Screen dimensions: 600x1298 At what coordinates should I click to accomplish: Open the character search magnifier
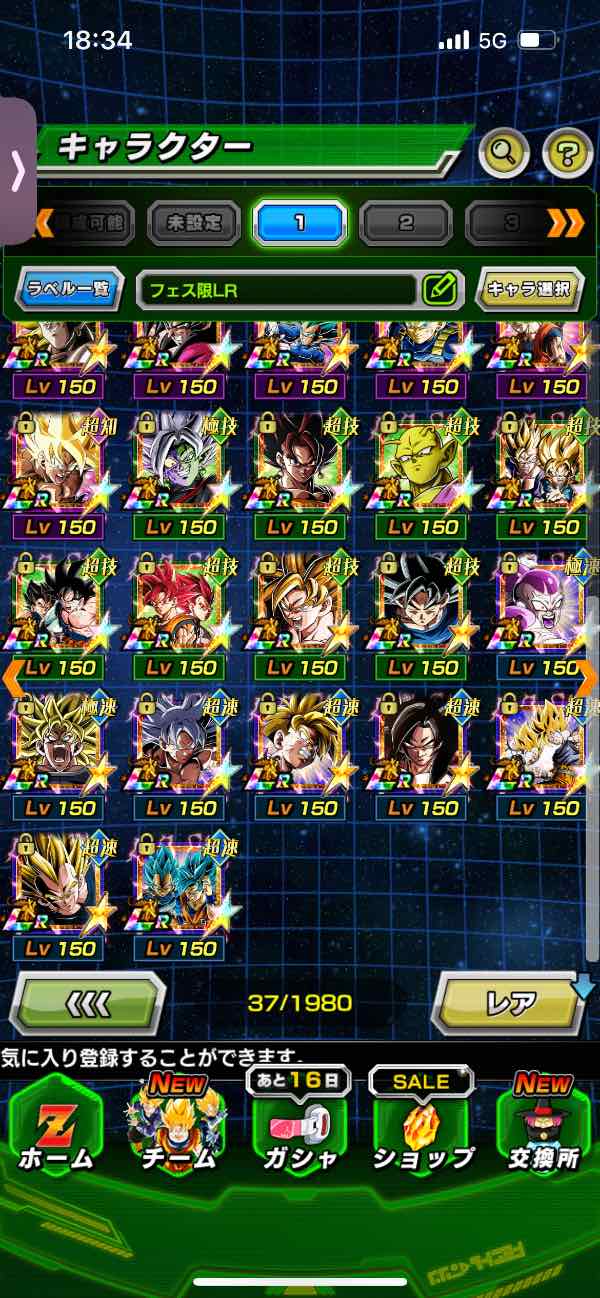click(504, 153)
